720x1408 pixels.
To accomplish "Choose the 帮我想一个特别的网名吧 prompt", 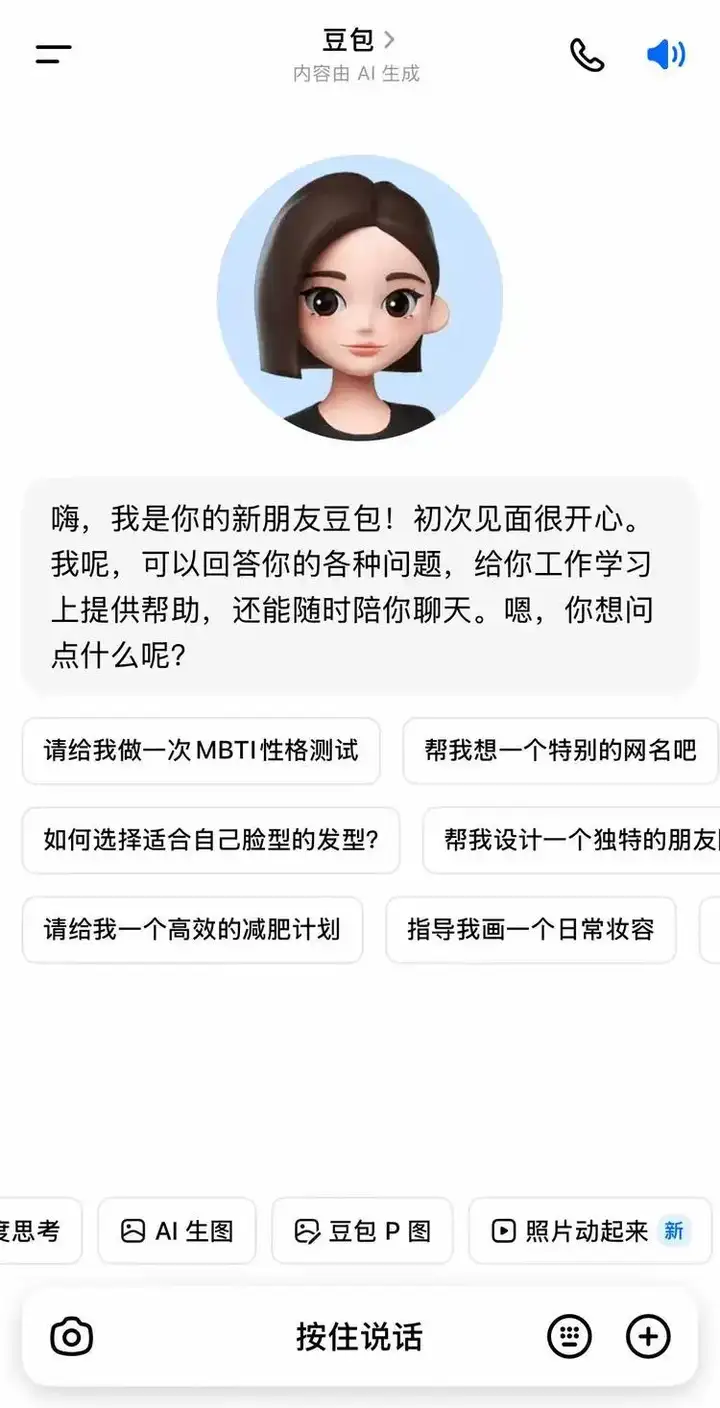I will click(x=560, y=751).
